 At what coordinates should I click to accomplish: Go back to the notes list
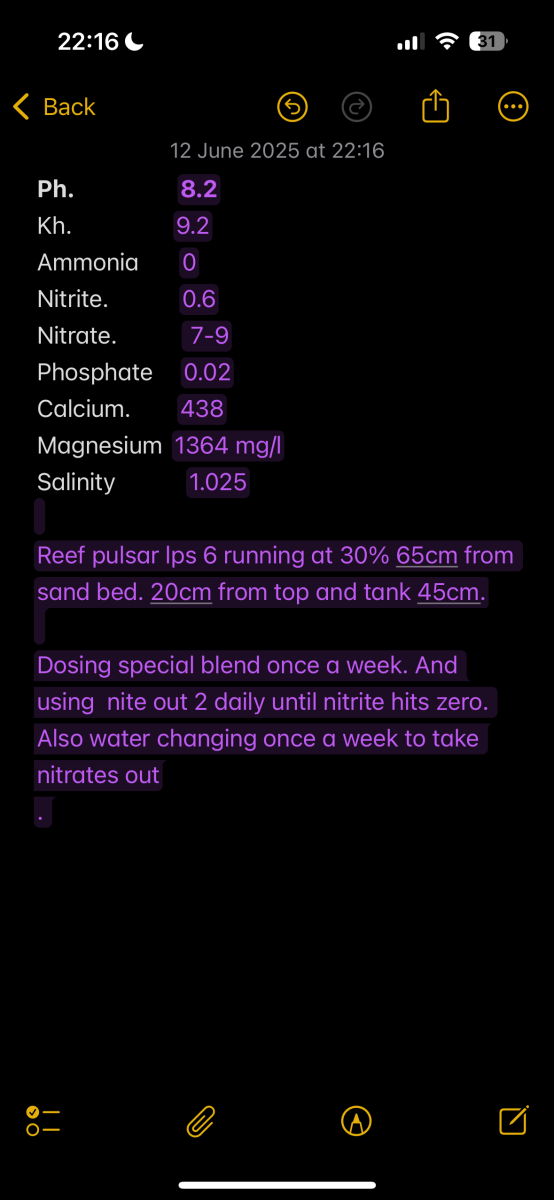pyautogui.click(x=54, y=107)
